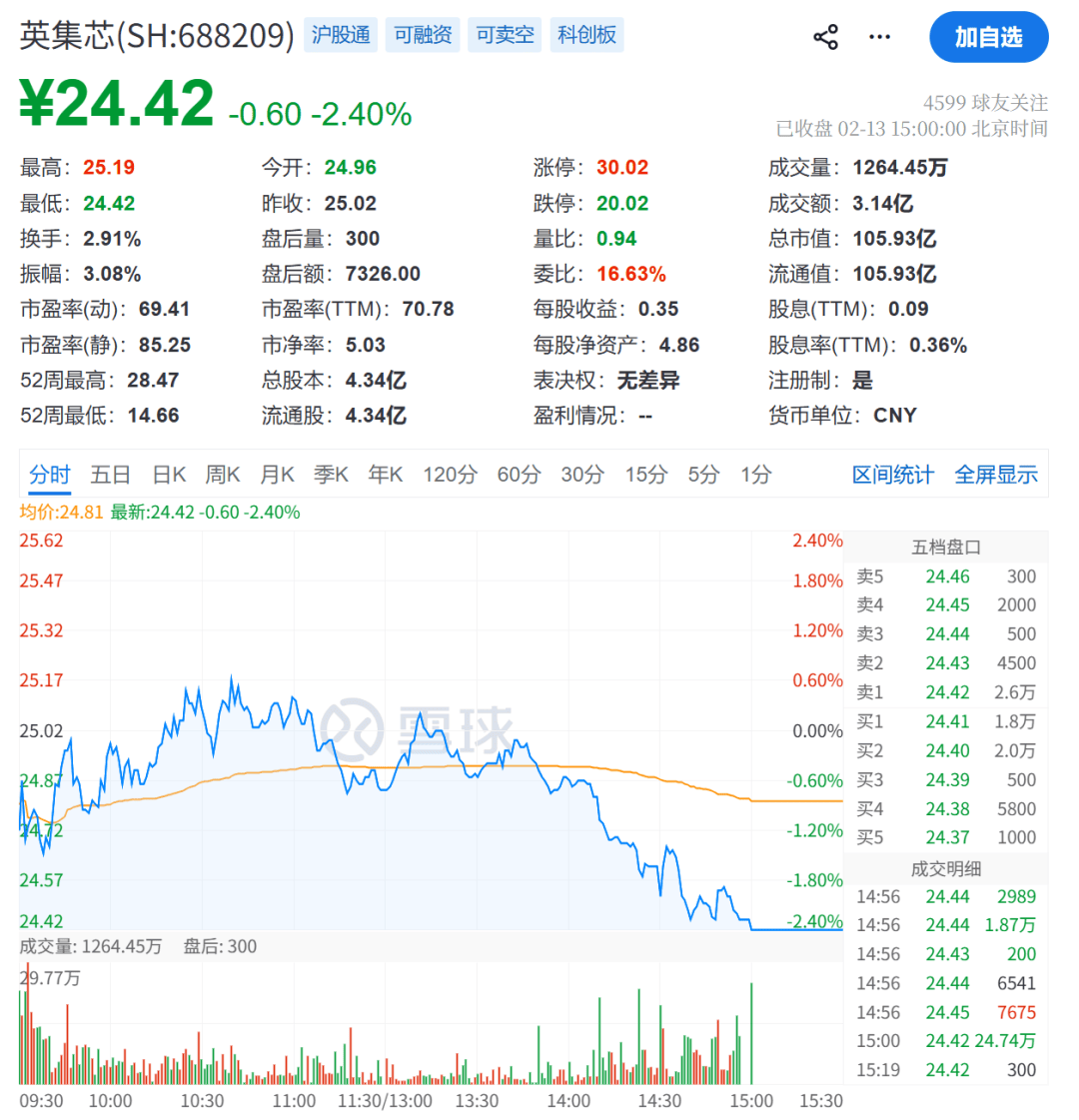Select the 120分 interval
The height and width of the screenshot is (1120, 1079).
450,475
